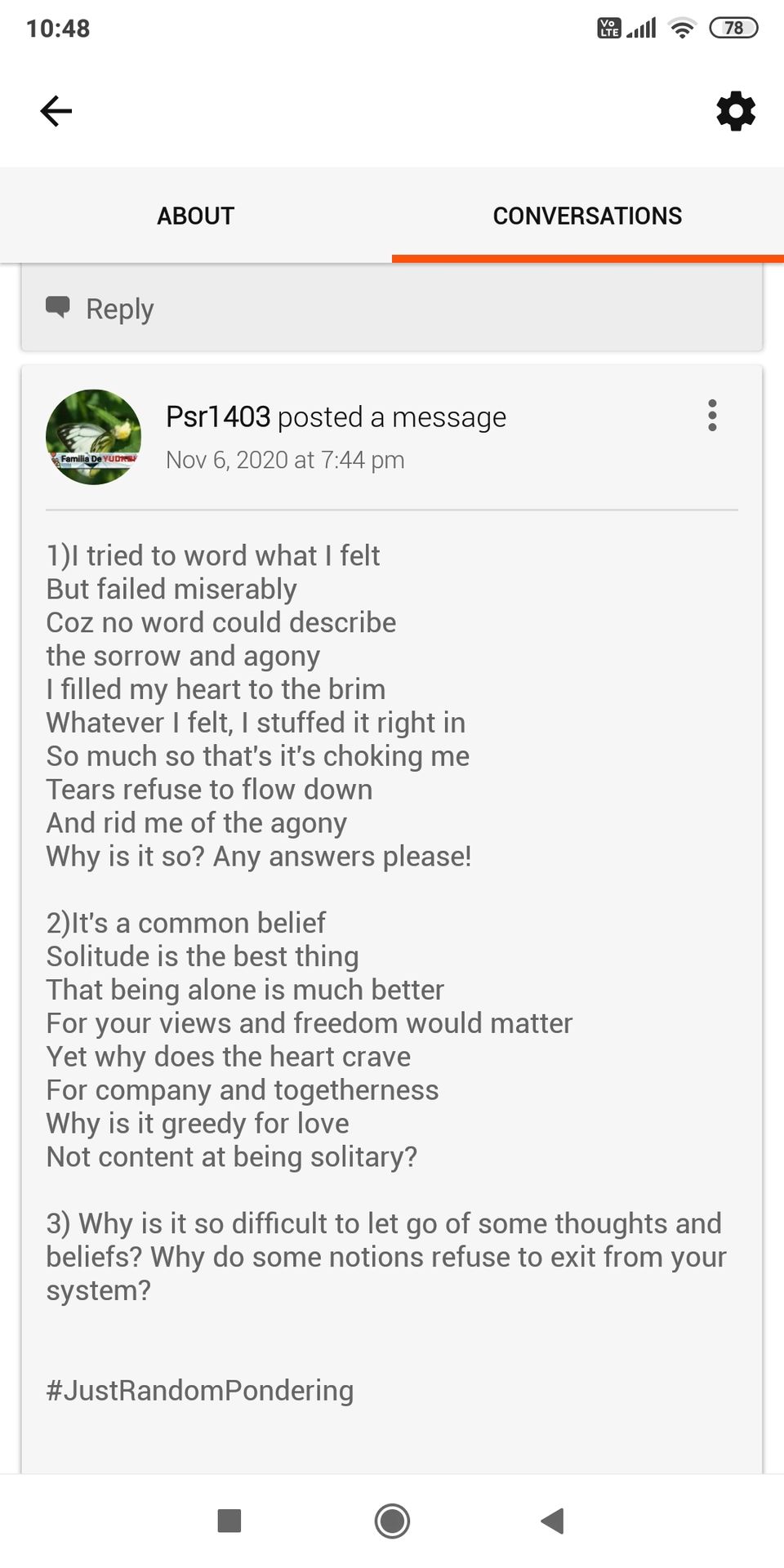The height and width of the screenshot is (1568, 784).
Task: Open the #JustRandomPondering hashtag
Action: point(200,1390)
